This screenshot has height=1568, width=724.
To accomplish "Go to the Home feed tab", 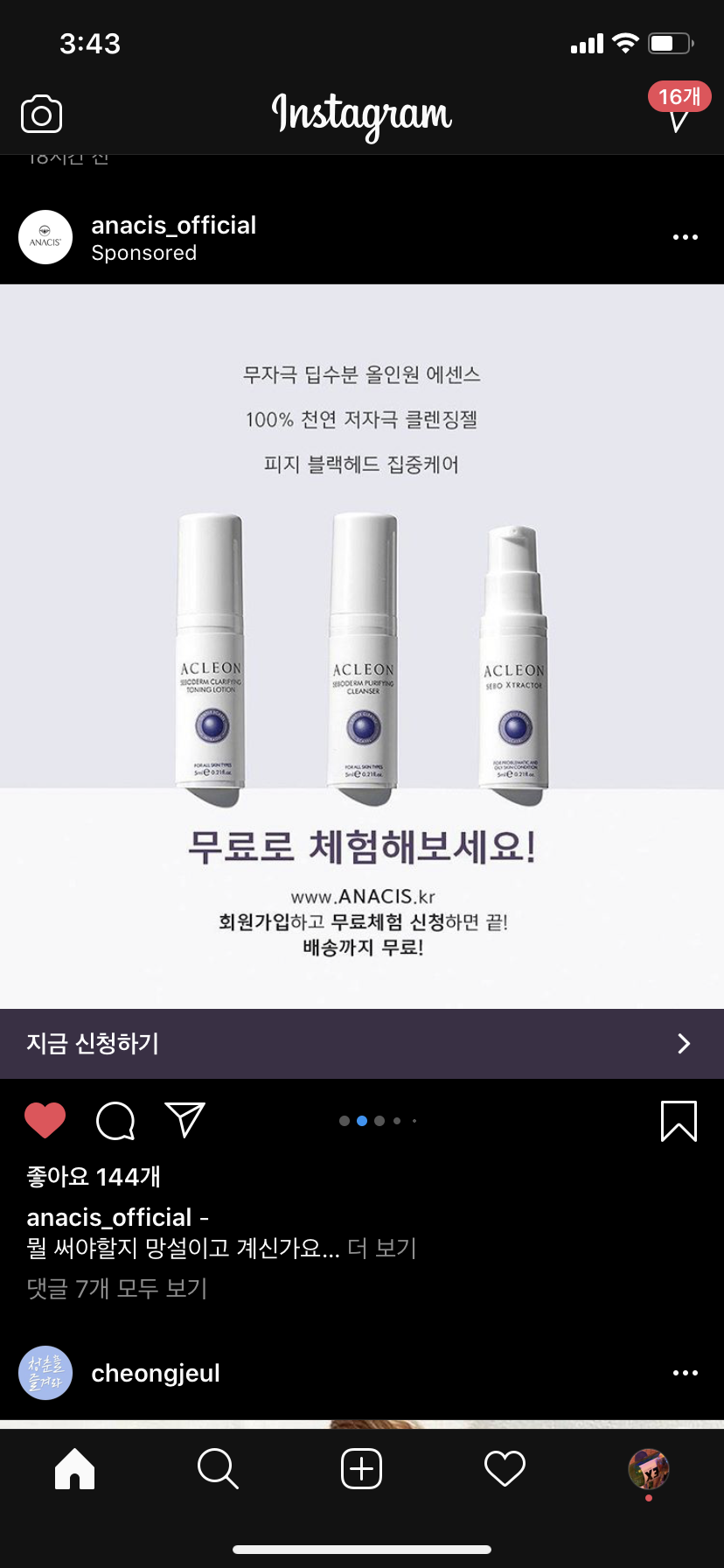I will pos(74,1468).
